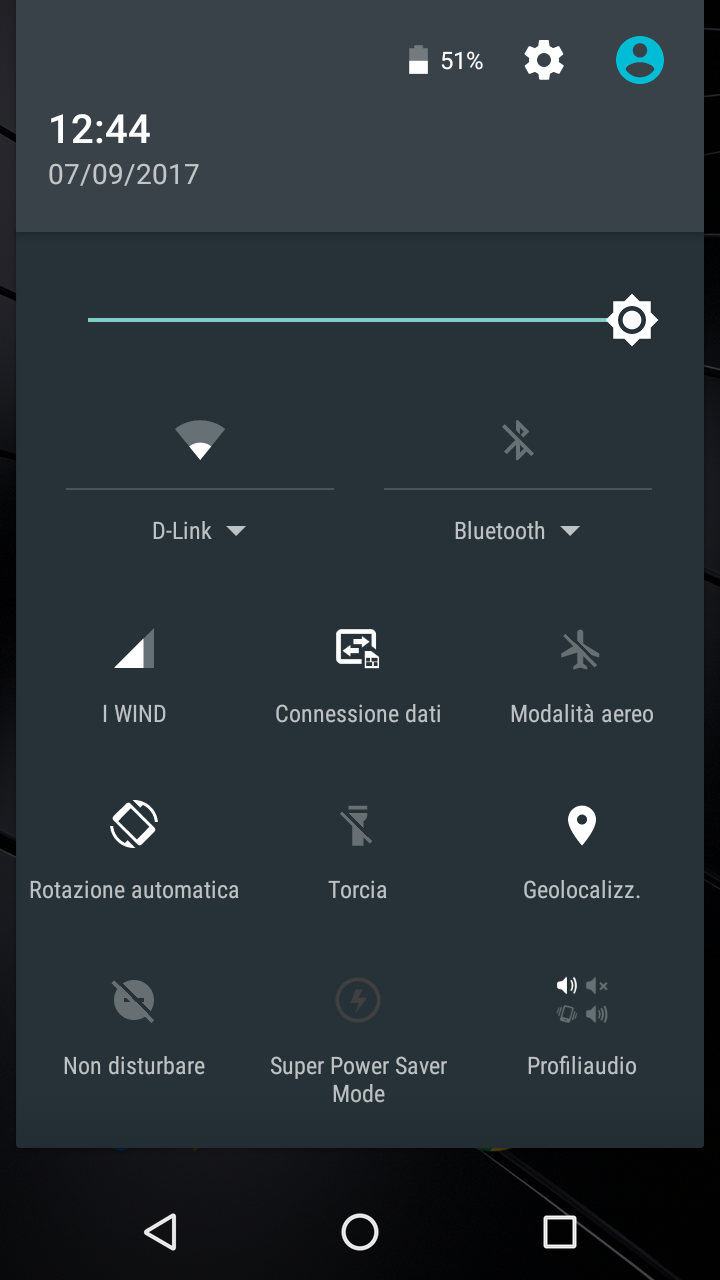Expand the Bluetooth dropdown

tap(517, 531)
